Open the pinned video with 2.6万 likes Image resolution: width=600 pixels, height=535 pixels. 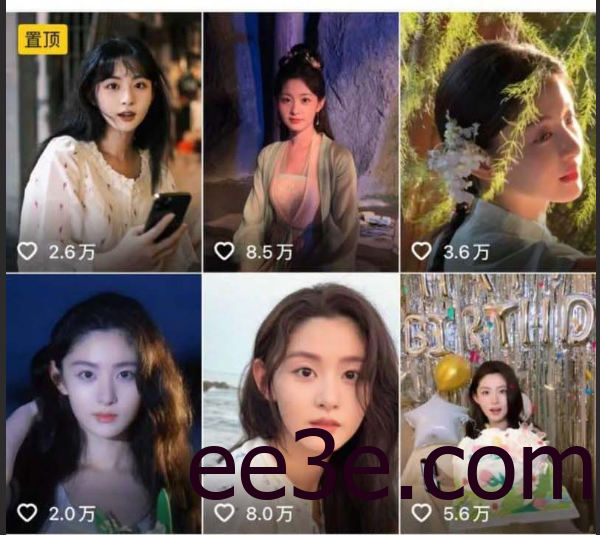tap(103, 140)
